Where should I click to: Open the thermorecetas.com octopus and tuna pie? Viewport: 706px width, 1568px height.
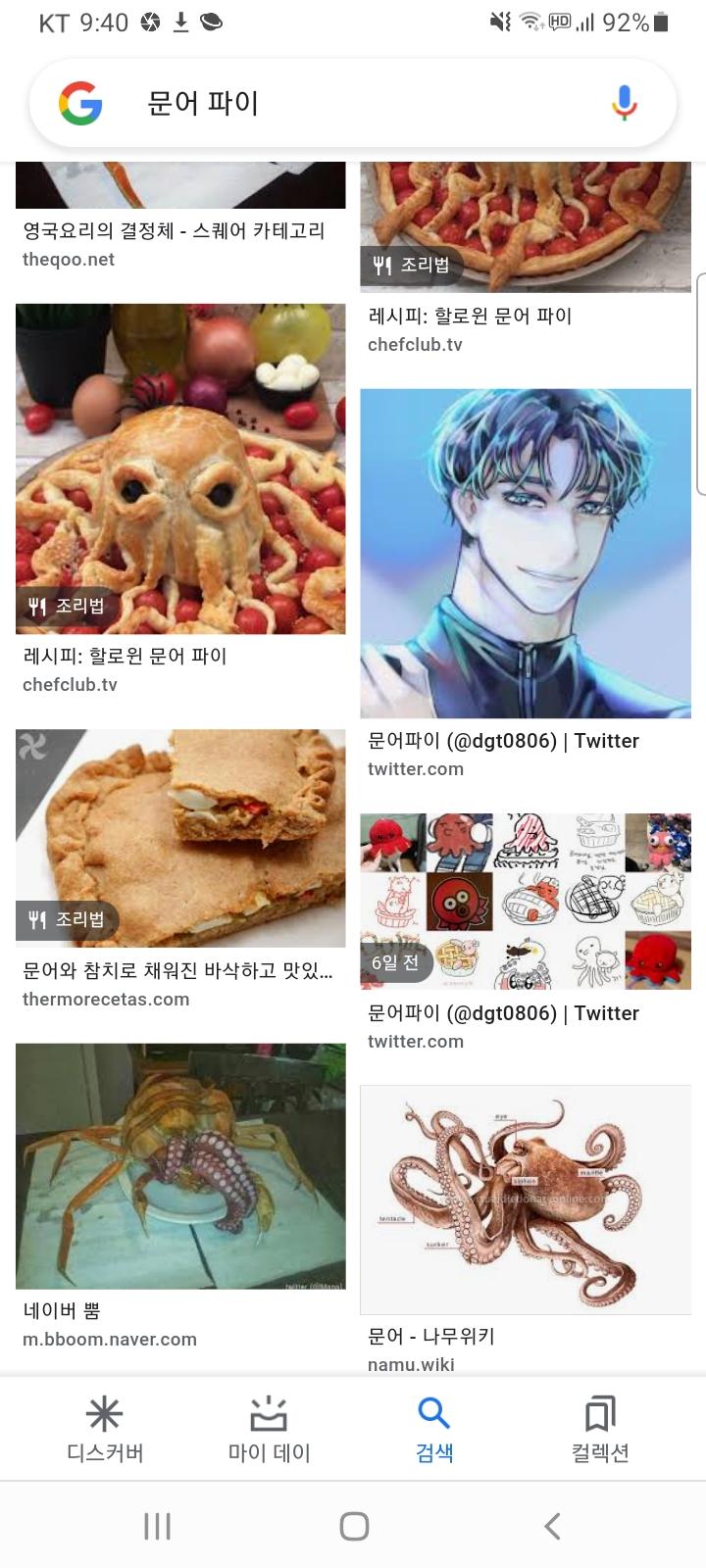click(x=180, y=838)
